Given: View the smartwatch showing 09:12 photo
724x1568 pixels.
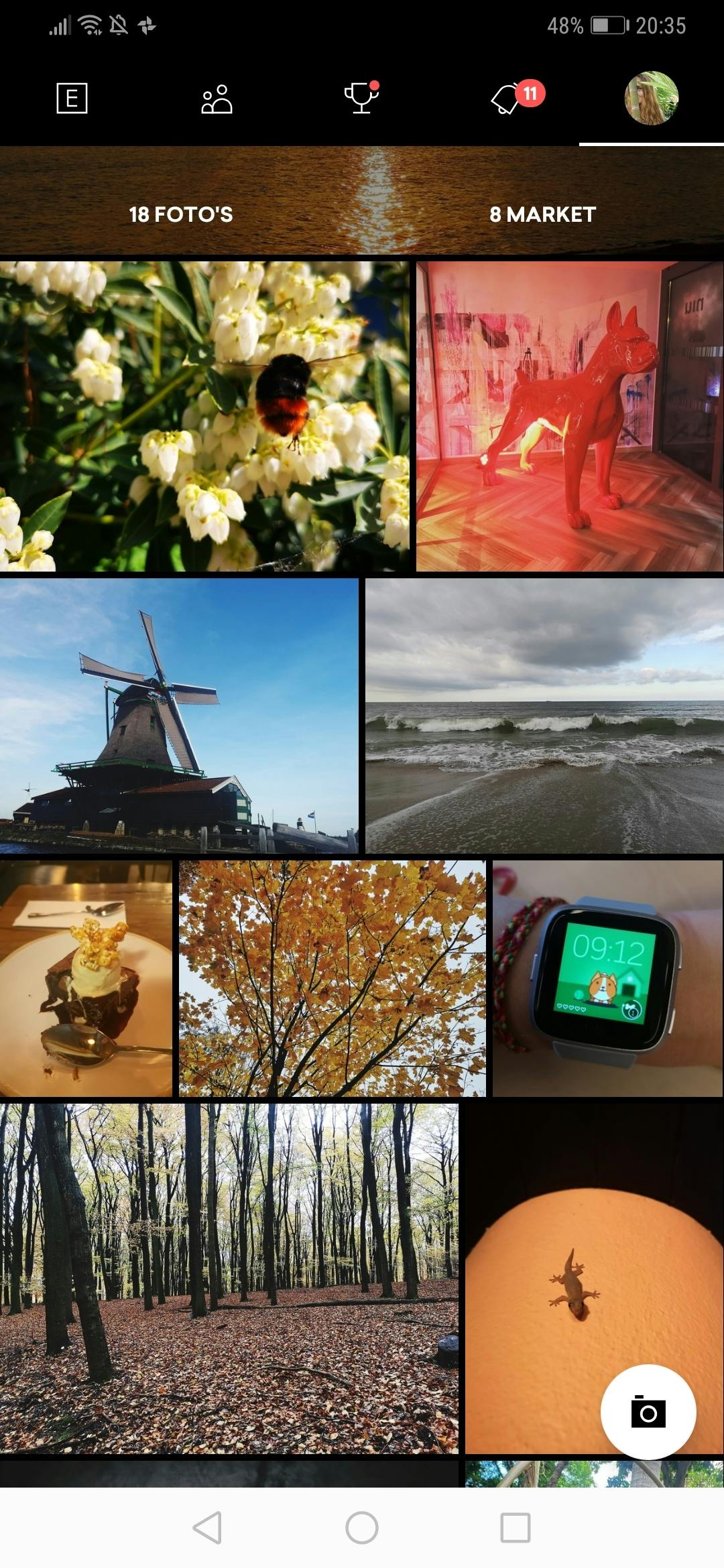Looking at the screenshot, I should tap(607, 978).
